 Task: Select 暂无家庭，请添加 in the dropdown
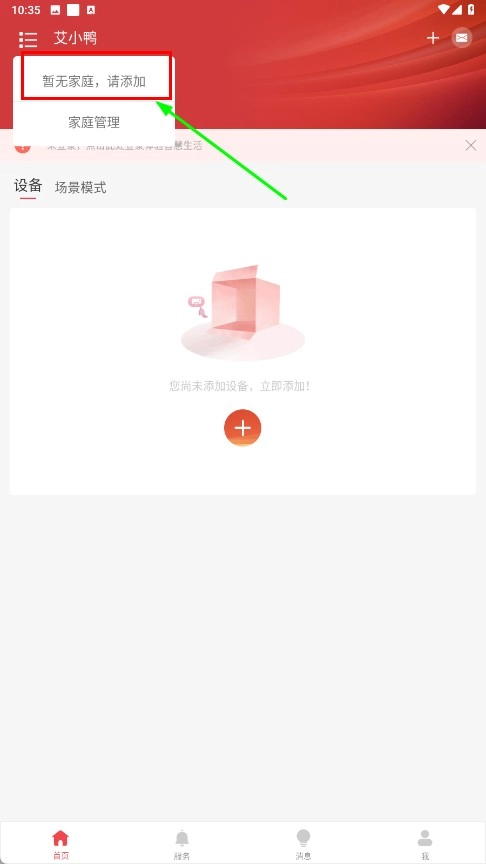click(x=94, y=82)
